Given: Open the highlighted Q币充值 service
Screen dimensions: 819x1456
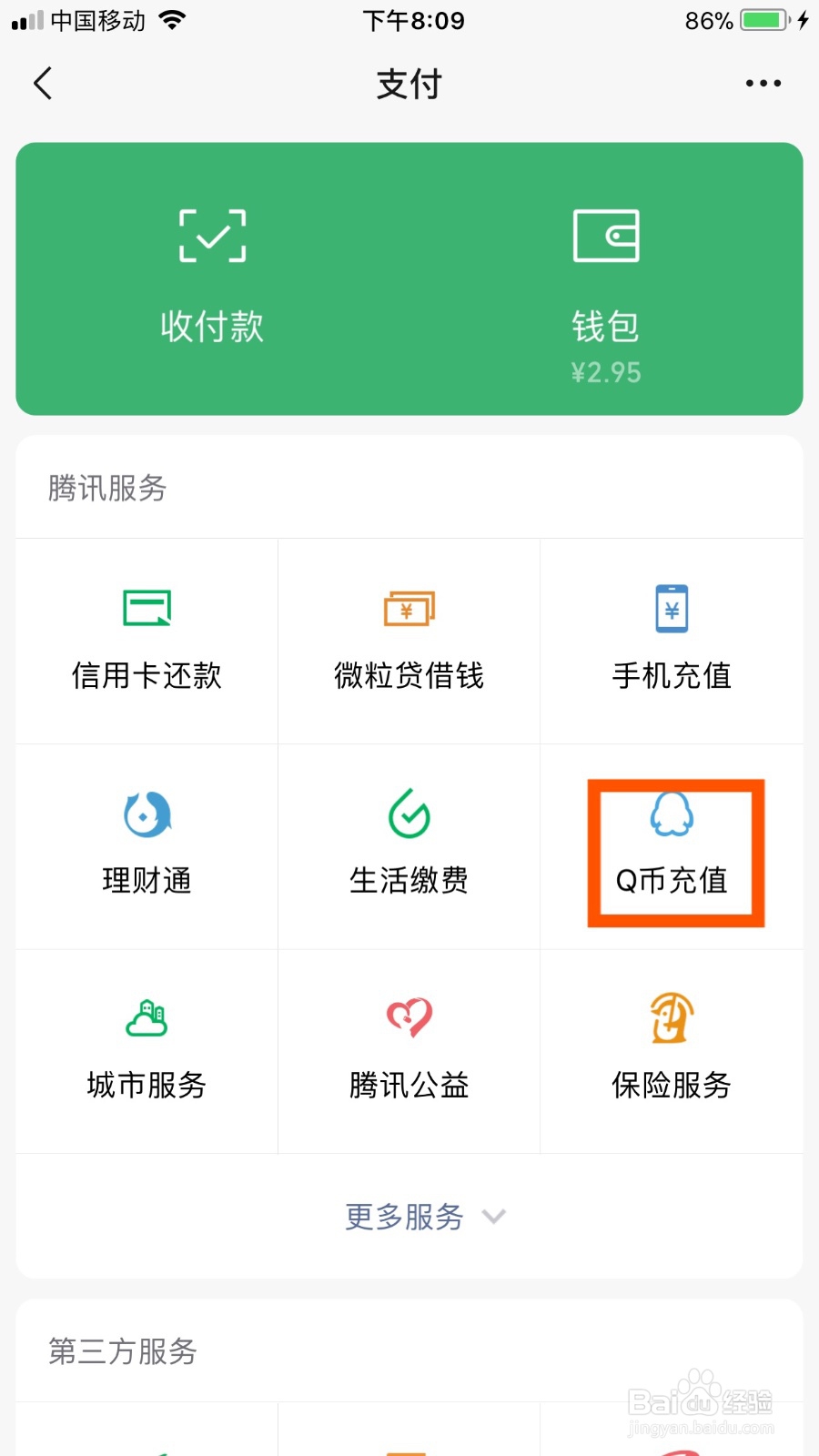Looking at the screenshot, I should pyautogui.click(x=671, y=851).
